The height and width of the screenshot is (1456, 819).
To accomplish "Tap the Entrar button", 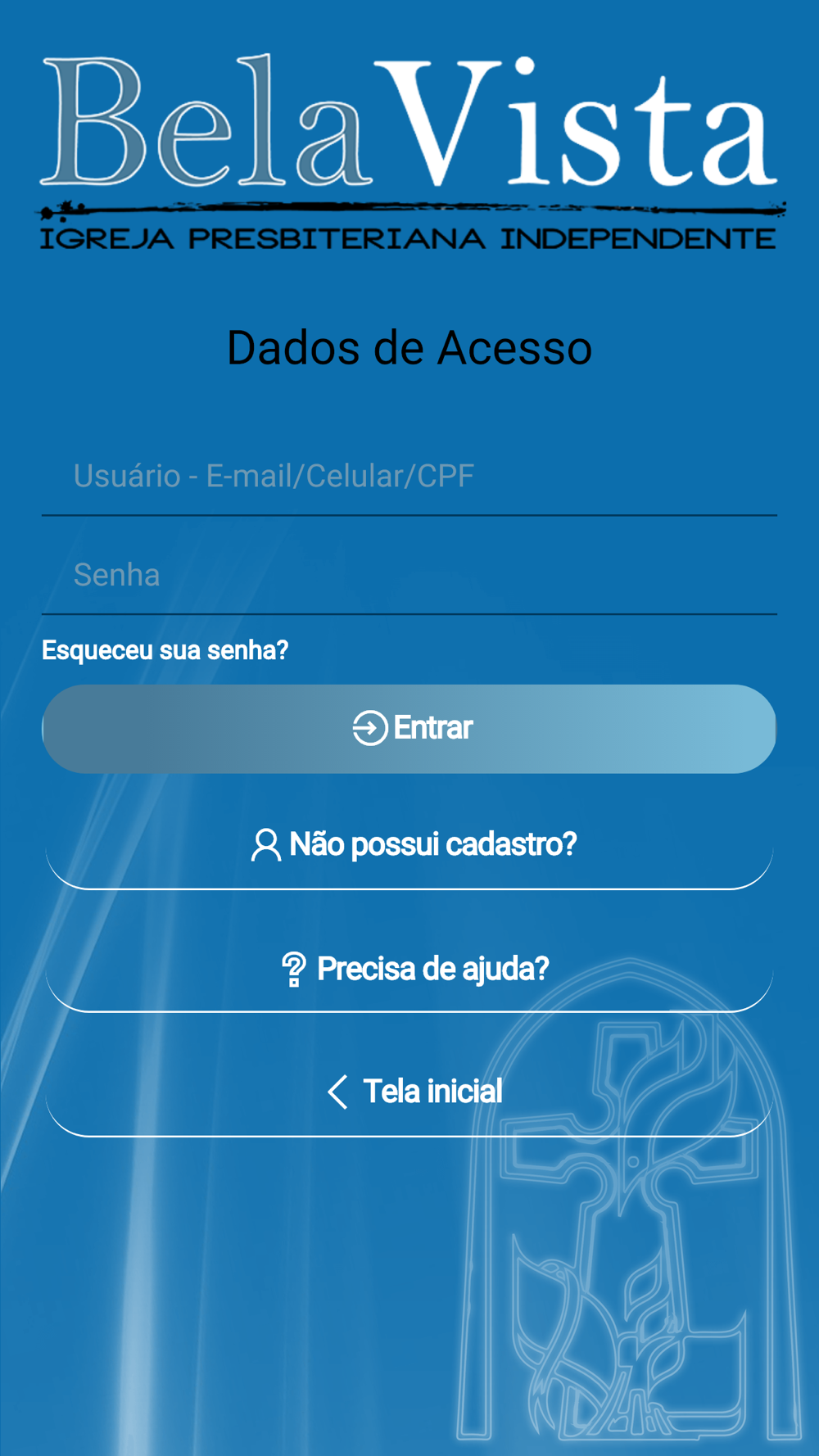I will 409,729.
